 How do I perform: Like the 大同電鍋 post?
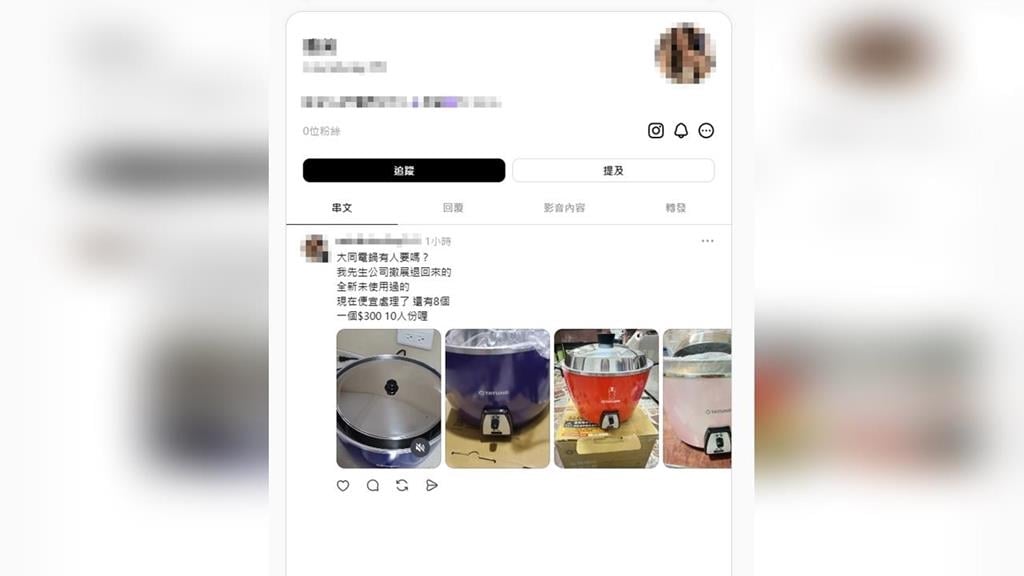pos(343,485)
